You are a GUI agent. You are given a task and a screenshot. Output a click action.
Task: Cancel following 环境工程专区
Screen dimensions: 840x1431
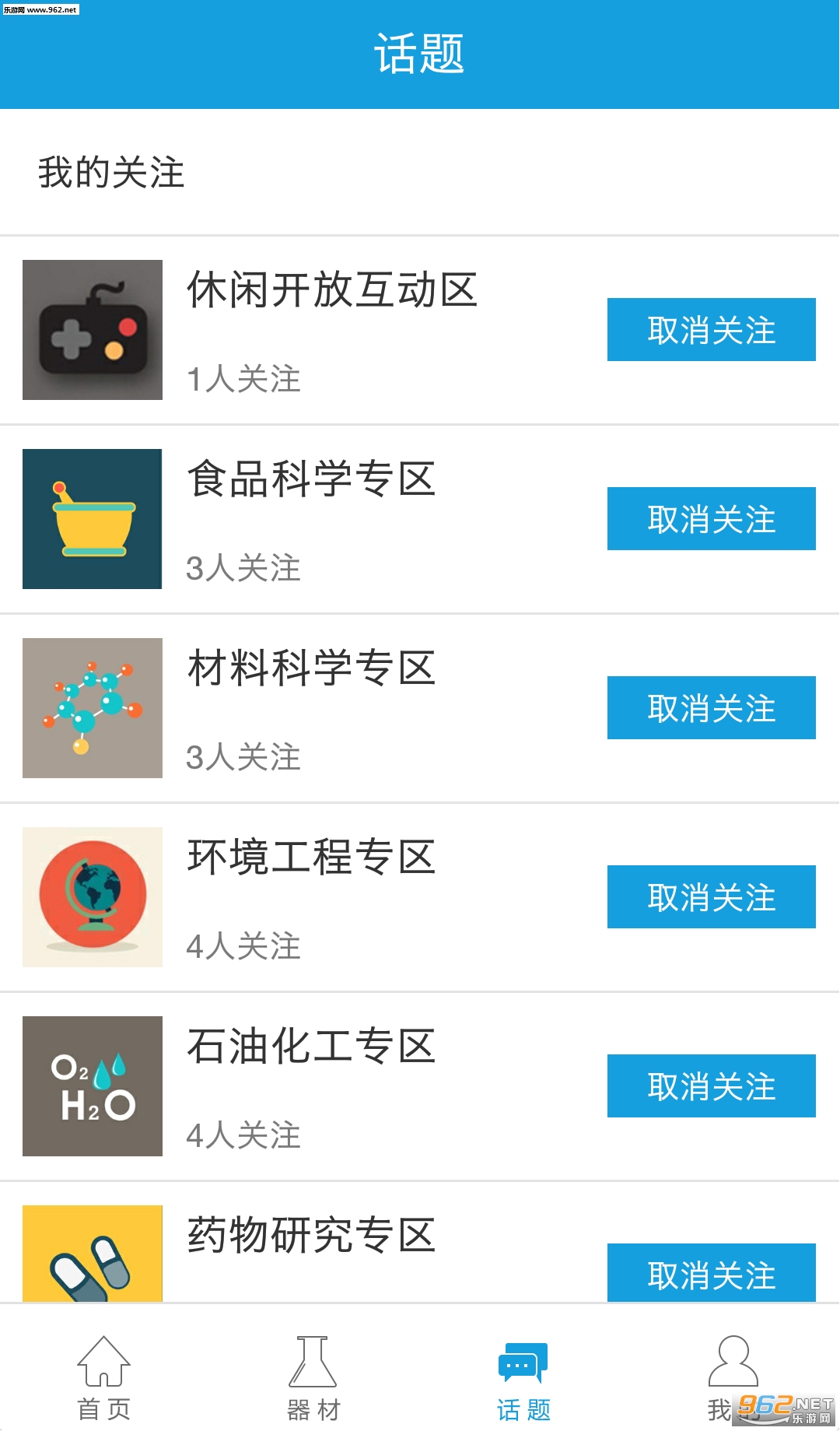(711, 896)
